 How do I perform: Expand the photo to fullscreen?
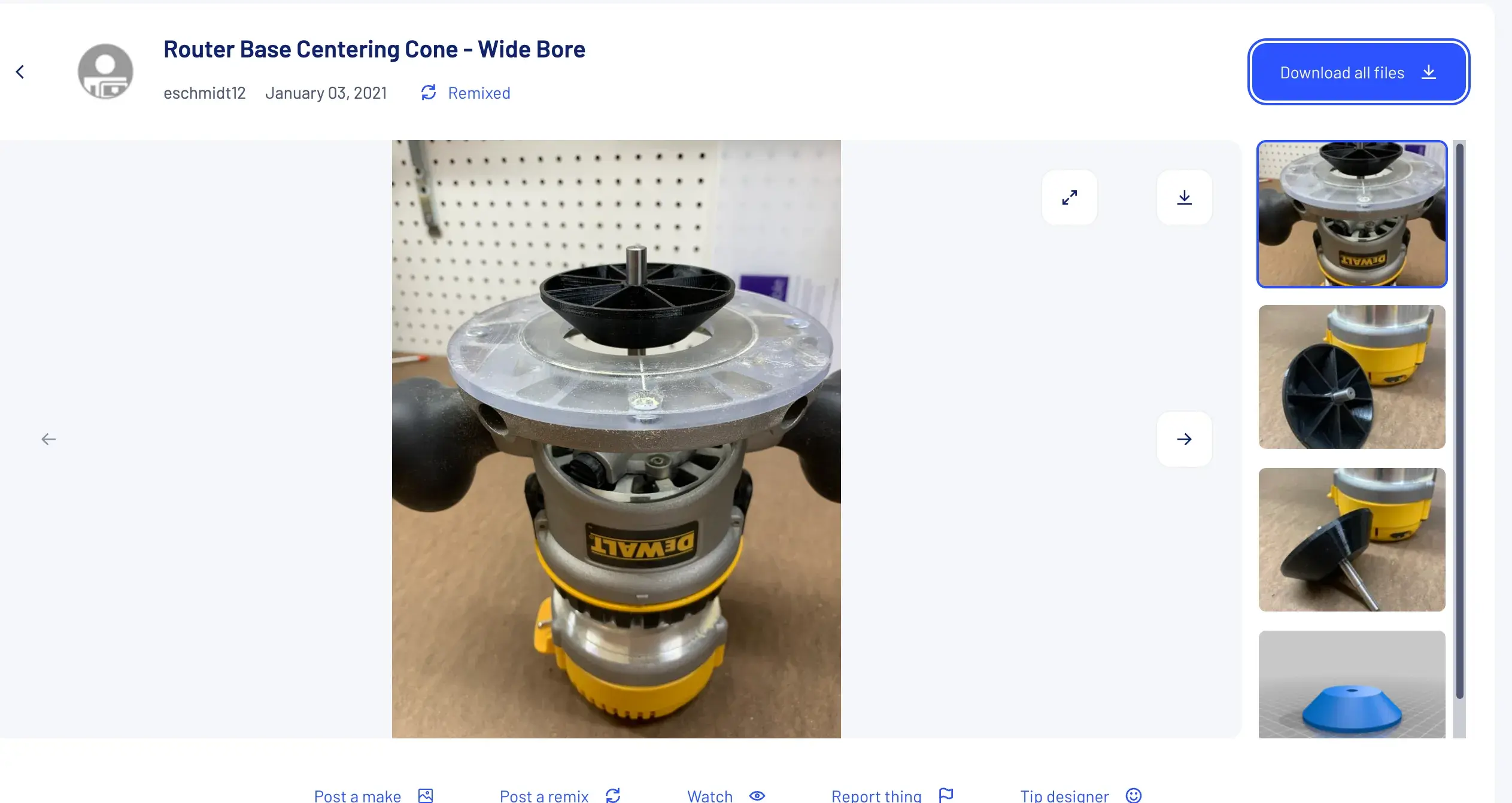(x=1069, y=197)
